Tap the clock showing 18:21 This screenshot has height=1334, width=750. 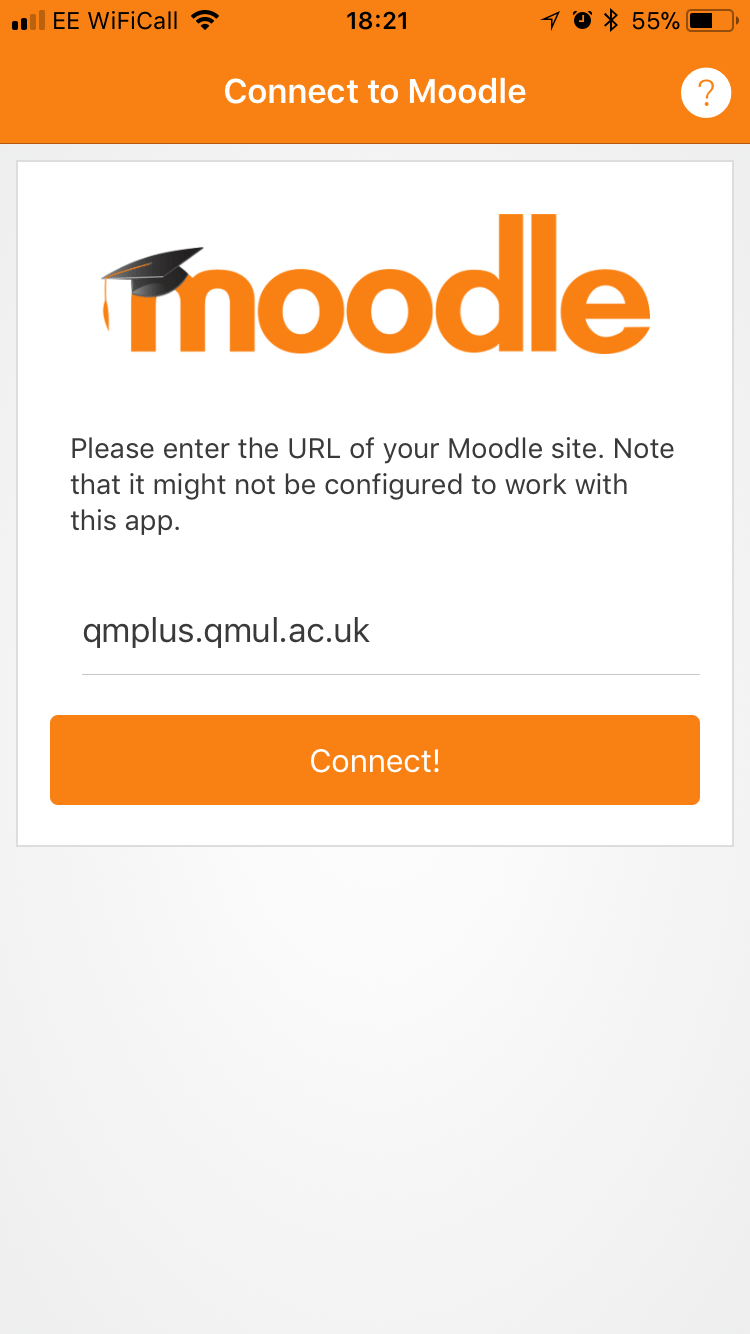(375, 19)
